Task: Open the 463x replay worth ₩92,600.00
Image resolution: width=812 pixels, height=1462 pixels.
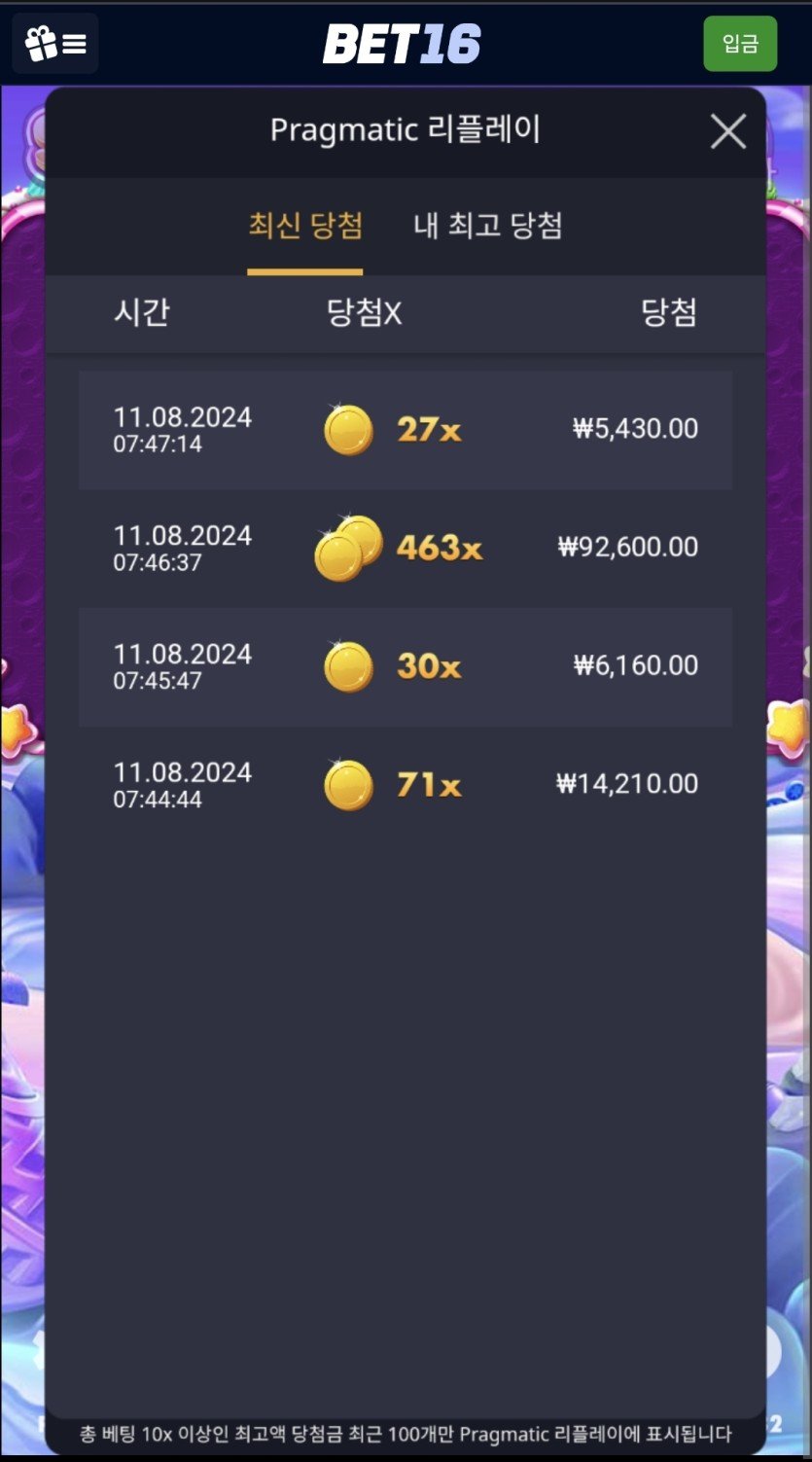Action: (405, 548)
